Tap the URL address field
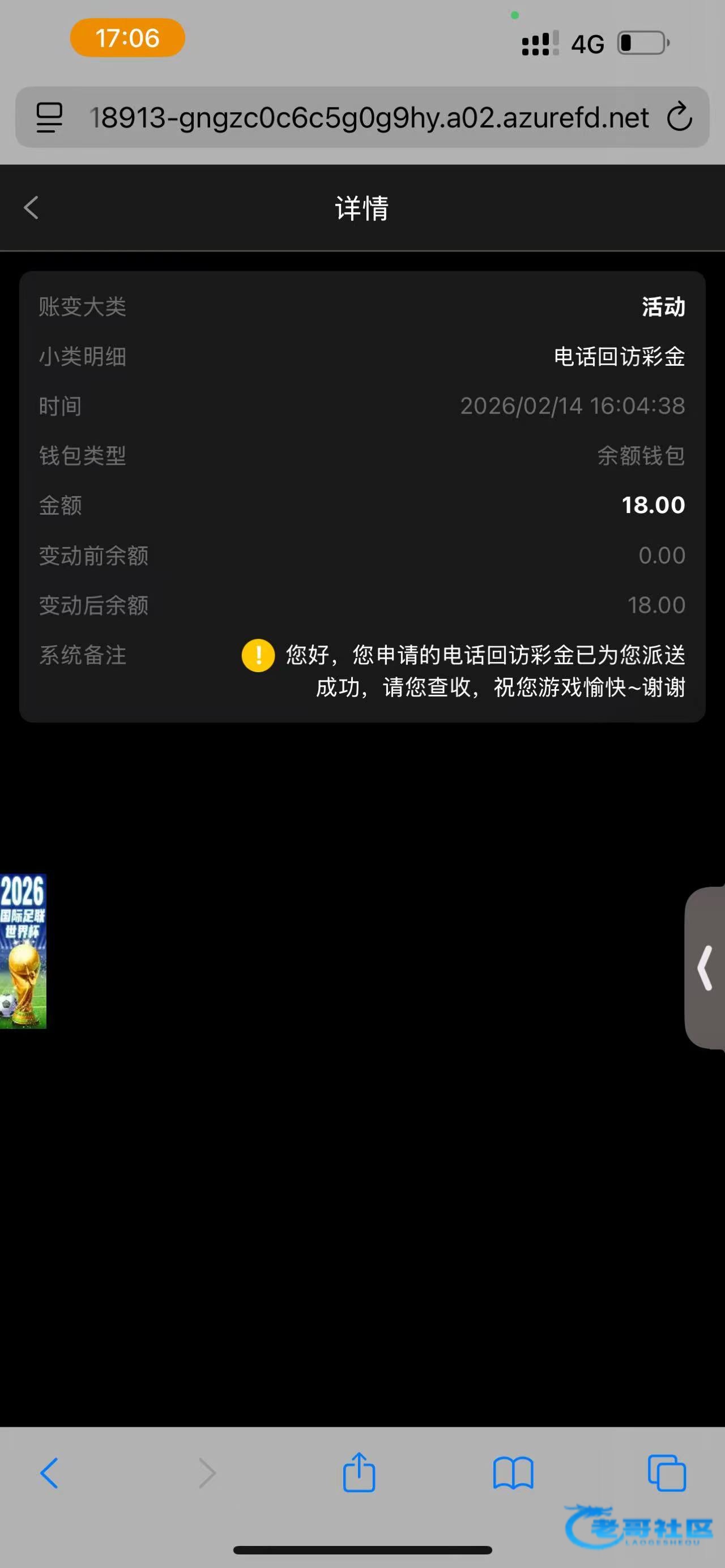 [x=368, y=117]
